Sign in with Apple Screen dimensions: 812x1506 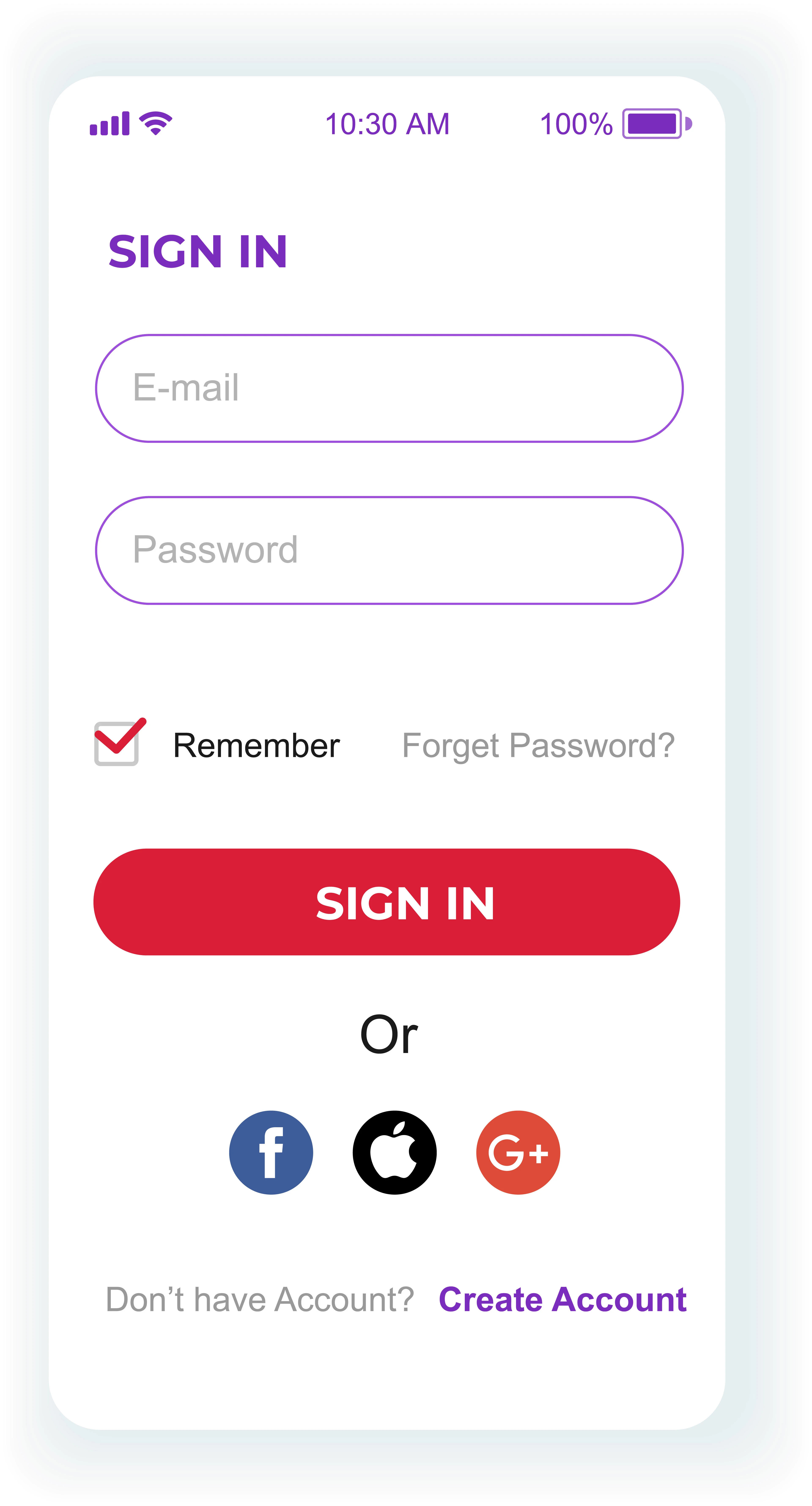pyautogui.click(x=395, y=1152)
